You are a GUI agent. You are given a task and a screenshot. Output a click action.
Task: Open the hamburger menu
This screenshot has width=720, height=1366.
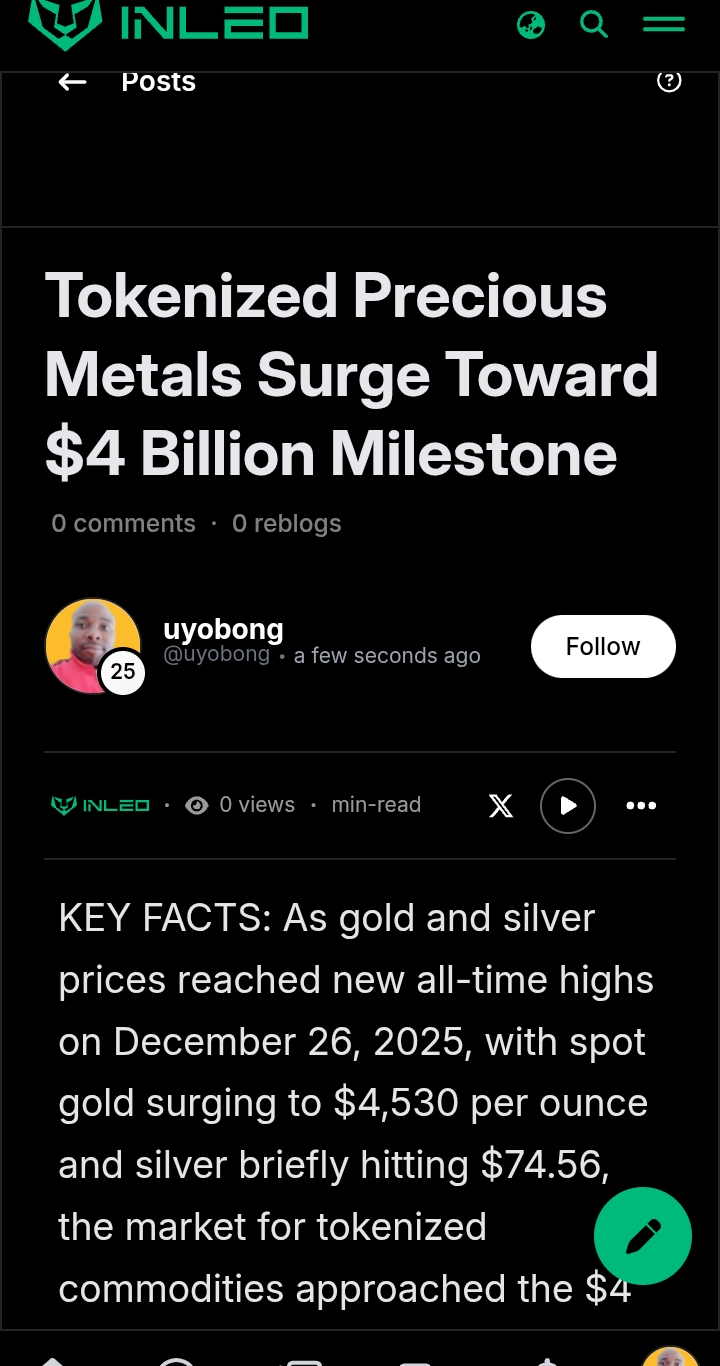tap(663, 24)
